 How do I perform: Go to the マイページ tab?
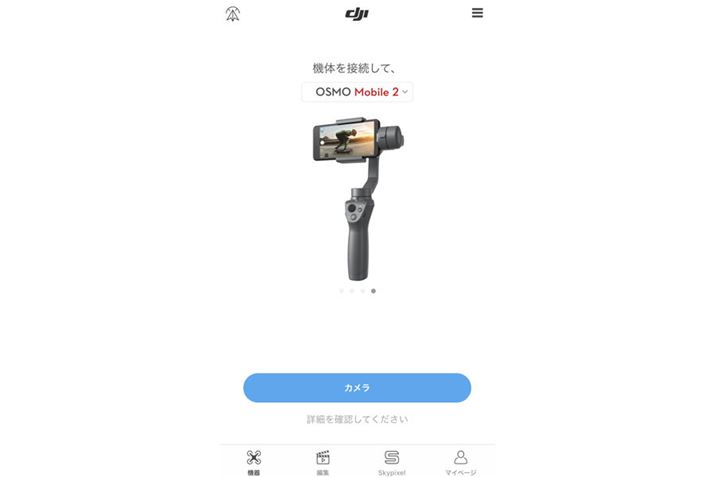click(x=460, y=462)
